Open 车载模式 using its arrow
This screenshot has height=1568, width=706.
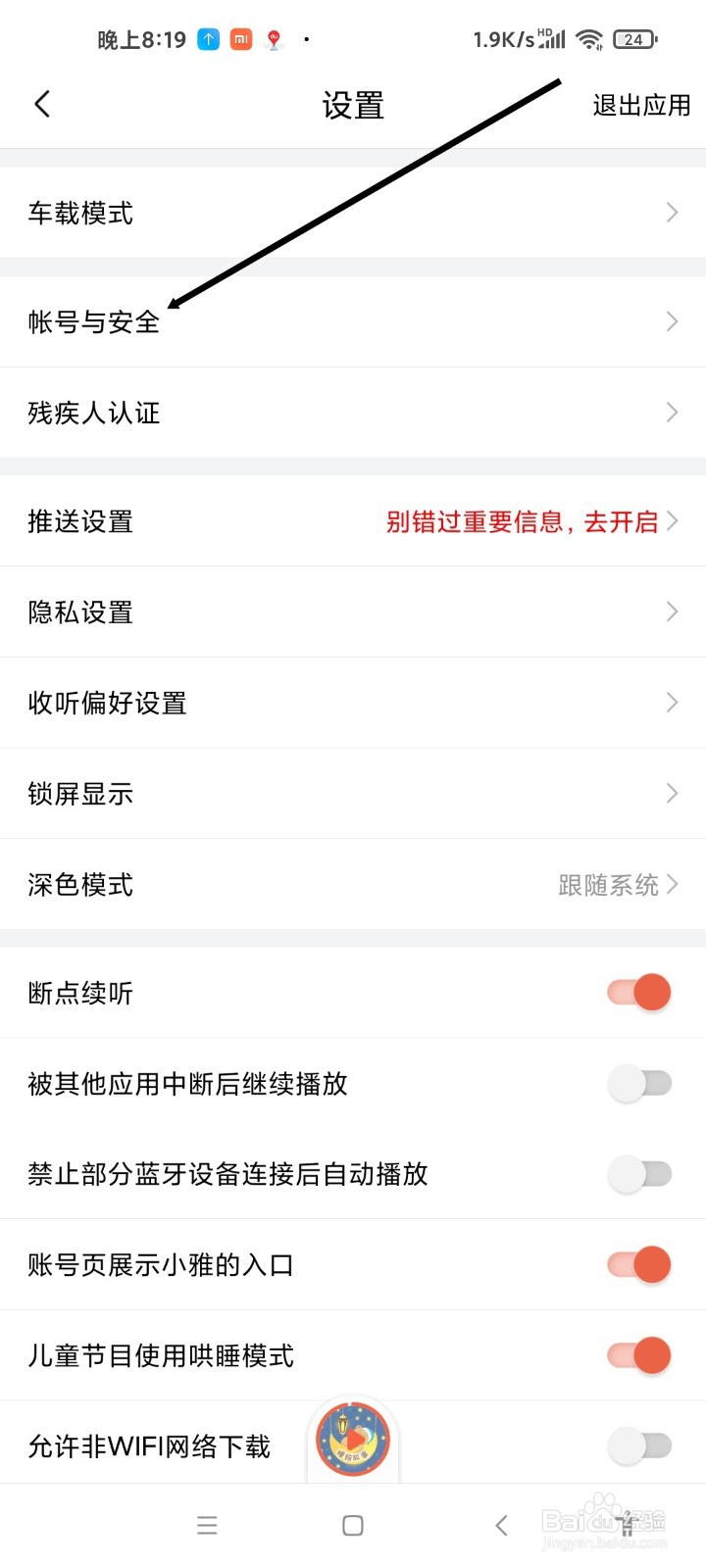click(671, 213)
